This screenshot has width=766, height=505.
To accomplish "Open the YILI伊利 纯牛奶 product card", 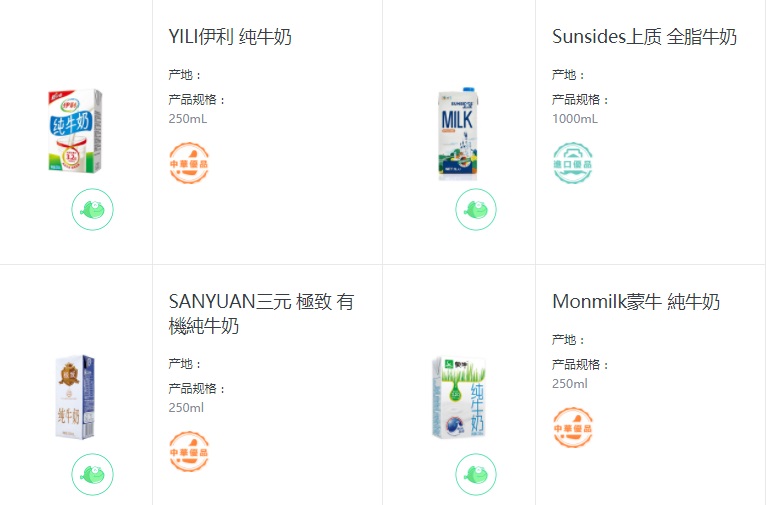I will point(230,38).
